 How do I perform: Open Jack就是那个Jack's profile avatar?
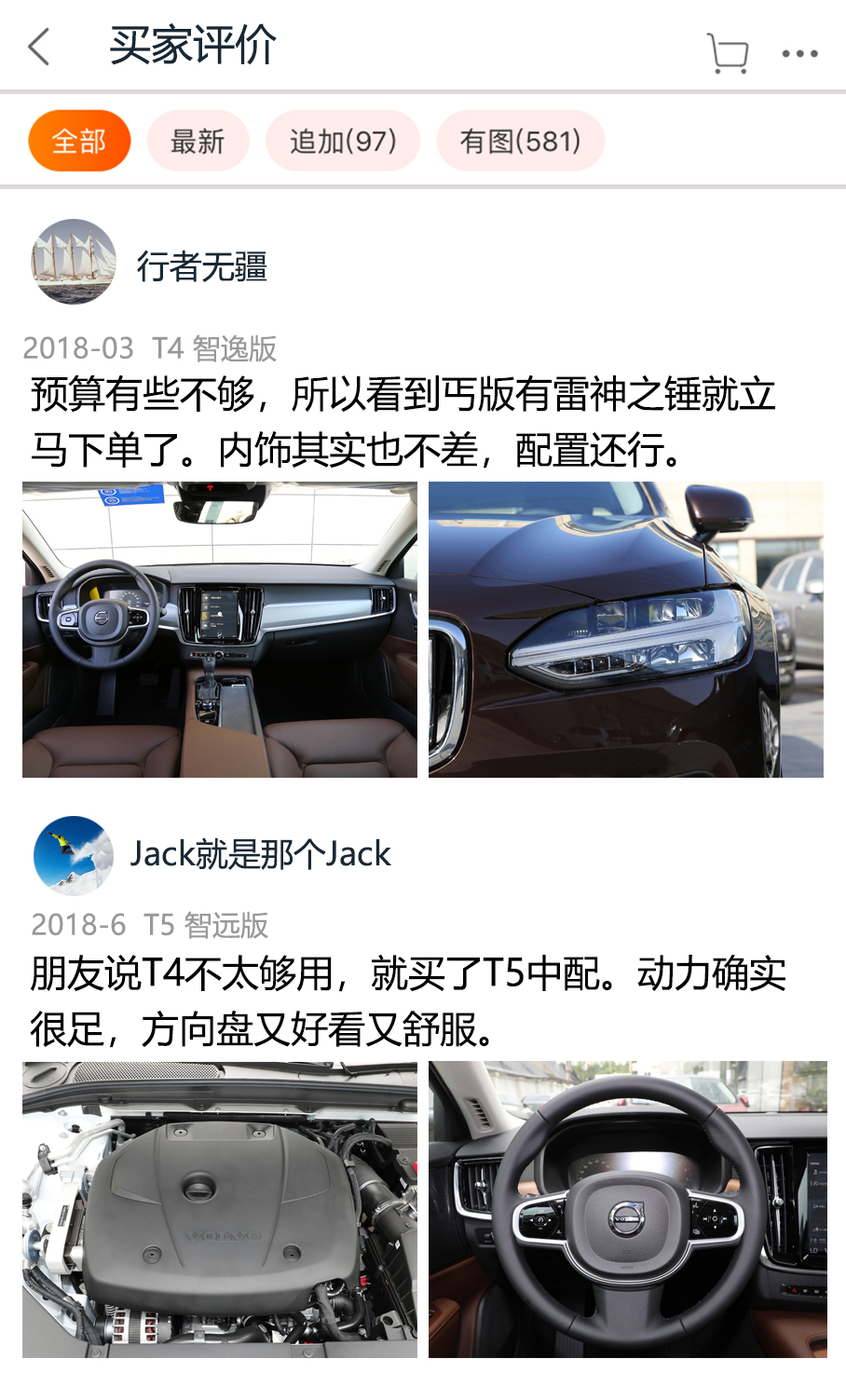[x=73, y=855]
